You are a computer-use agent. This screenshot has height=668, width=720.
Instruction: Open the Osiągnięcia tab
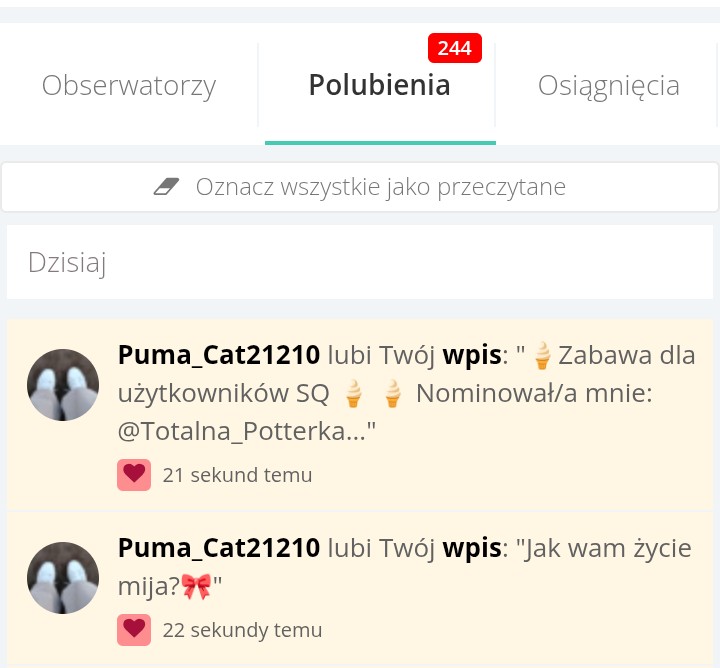point(608,86)
